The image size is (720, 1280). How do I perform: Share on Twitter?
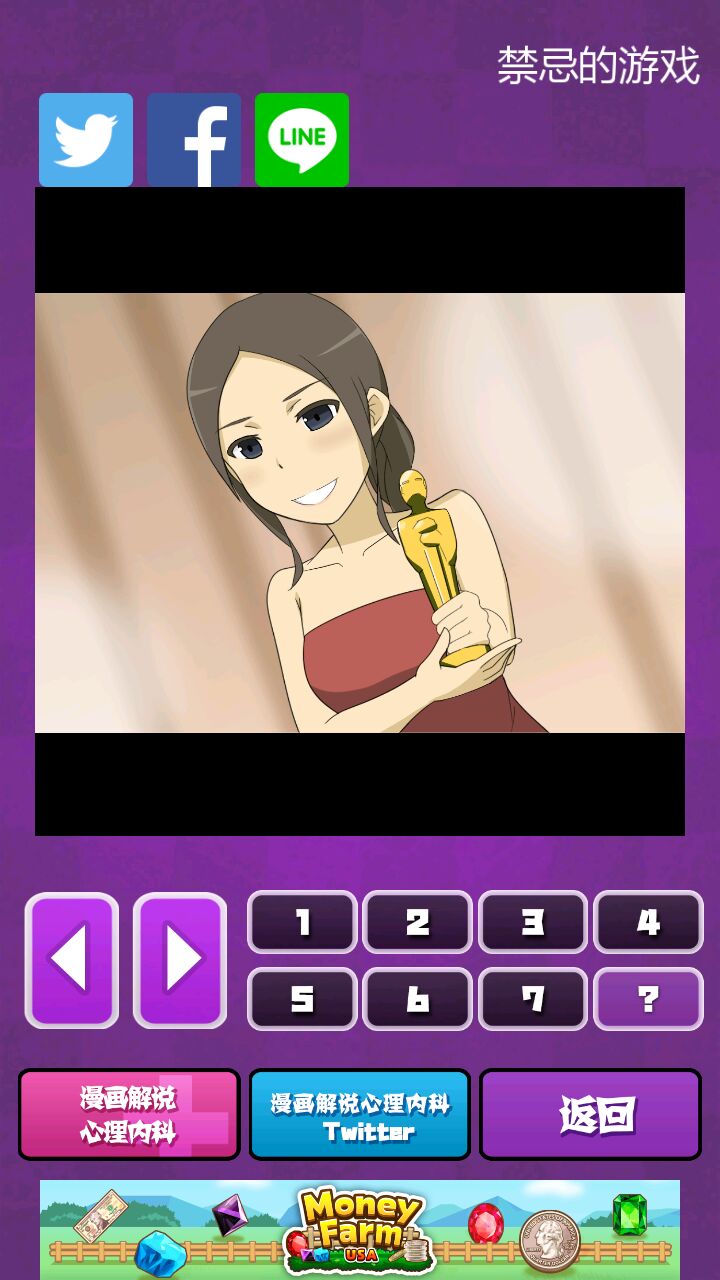coord(86,140)
